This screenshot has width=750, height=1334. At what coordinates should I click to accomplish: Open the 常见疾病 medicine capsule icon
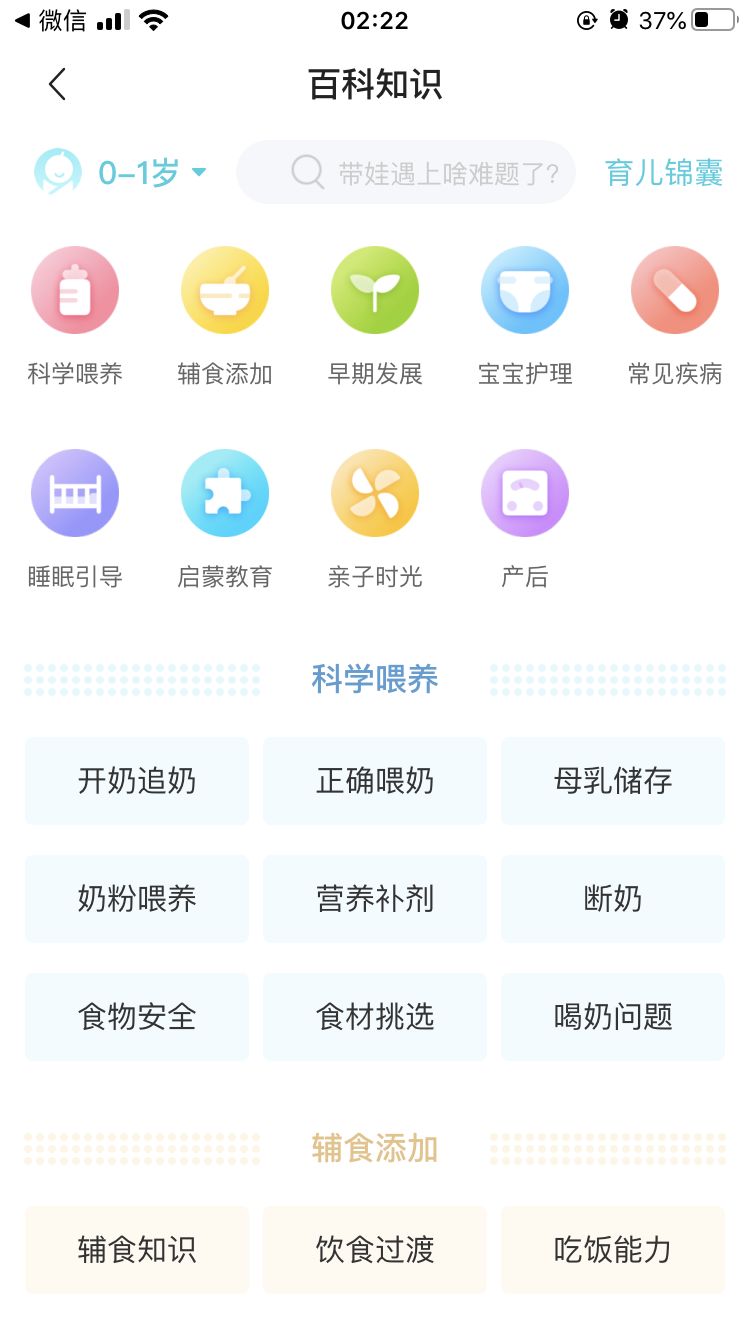pos(675,289)
